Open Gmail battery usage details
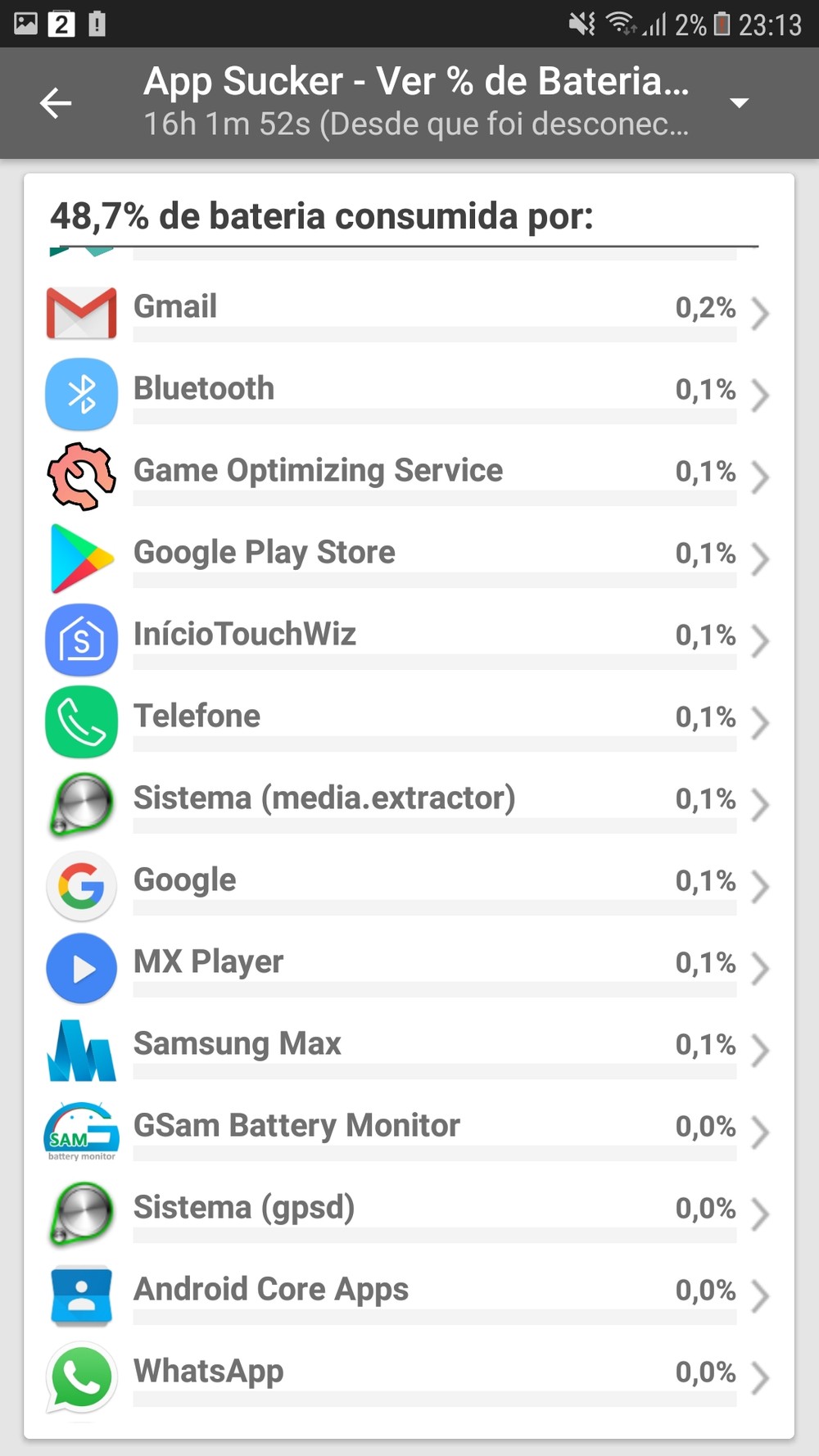Viewport: 819px width, 1456px height. (408, 311)
